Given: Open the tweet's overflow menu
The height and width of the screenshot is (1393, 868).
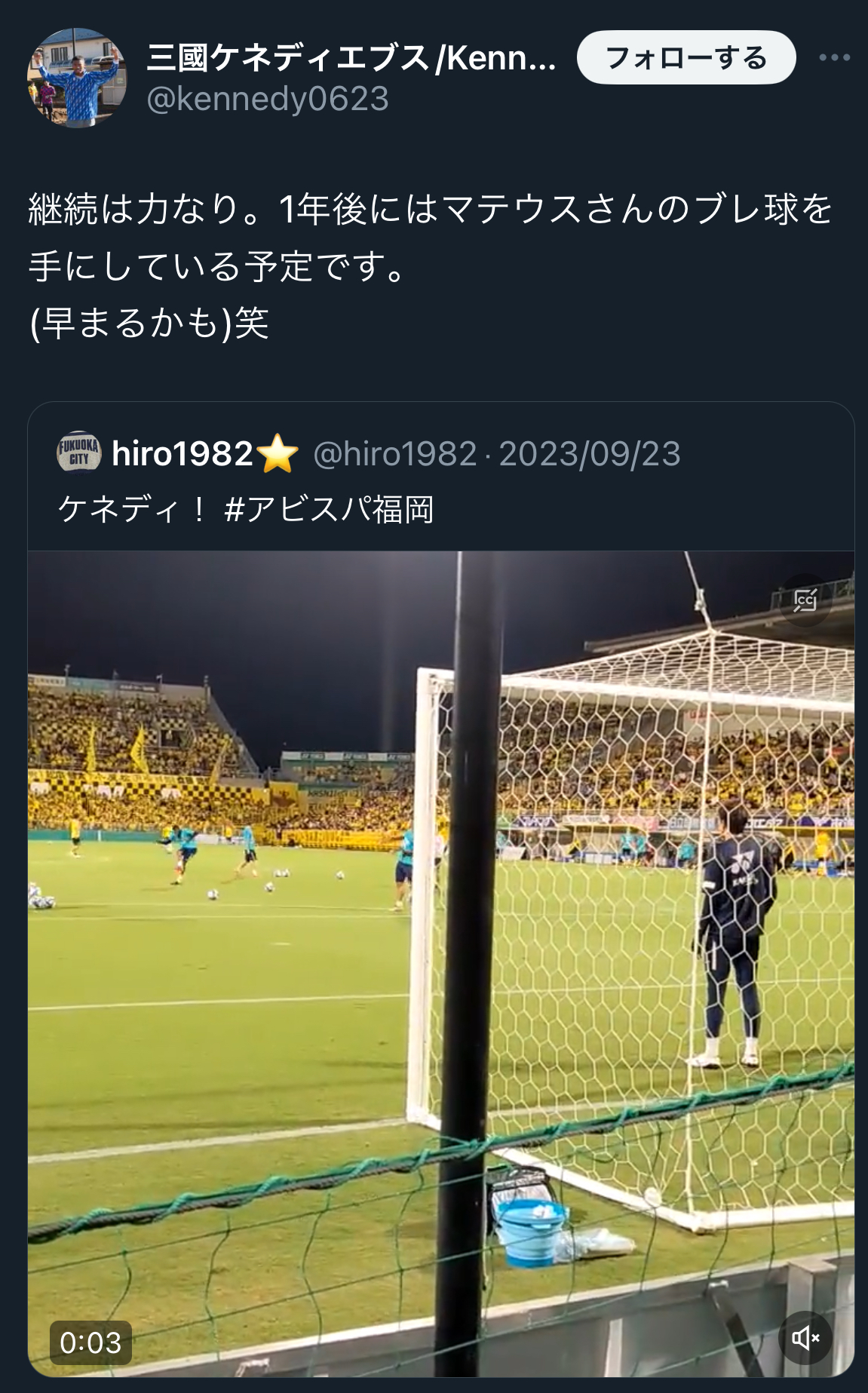Looking at the screenshot, I should (x=834, y=57).
